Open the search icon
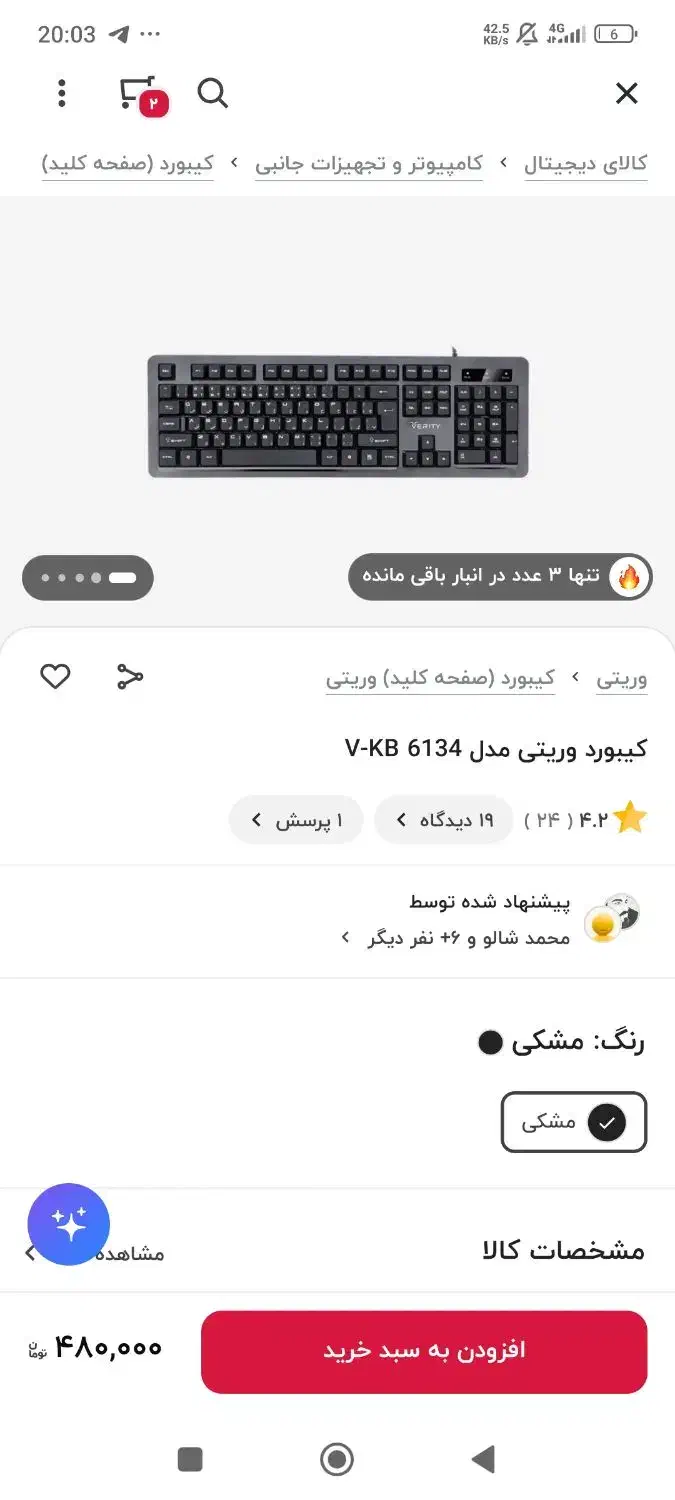 pos(212,94)
